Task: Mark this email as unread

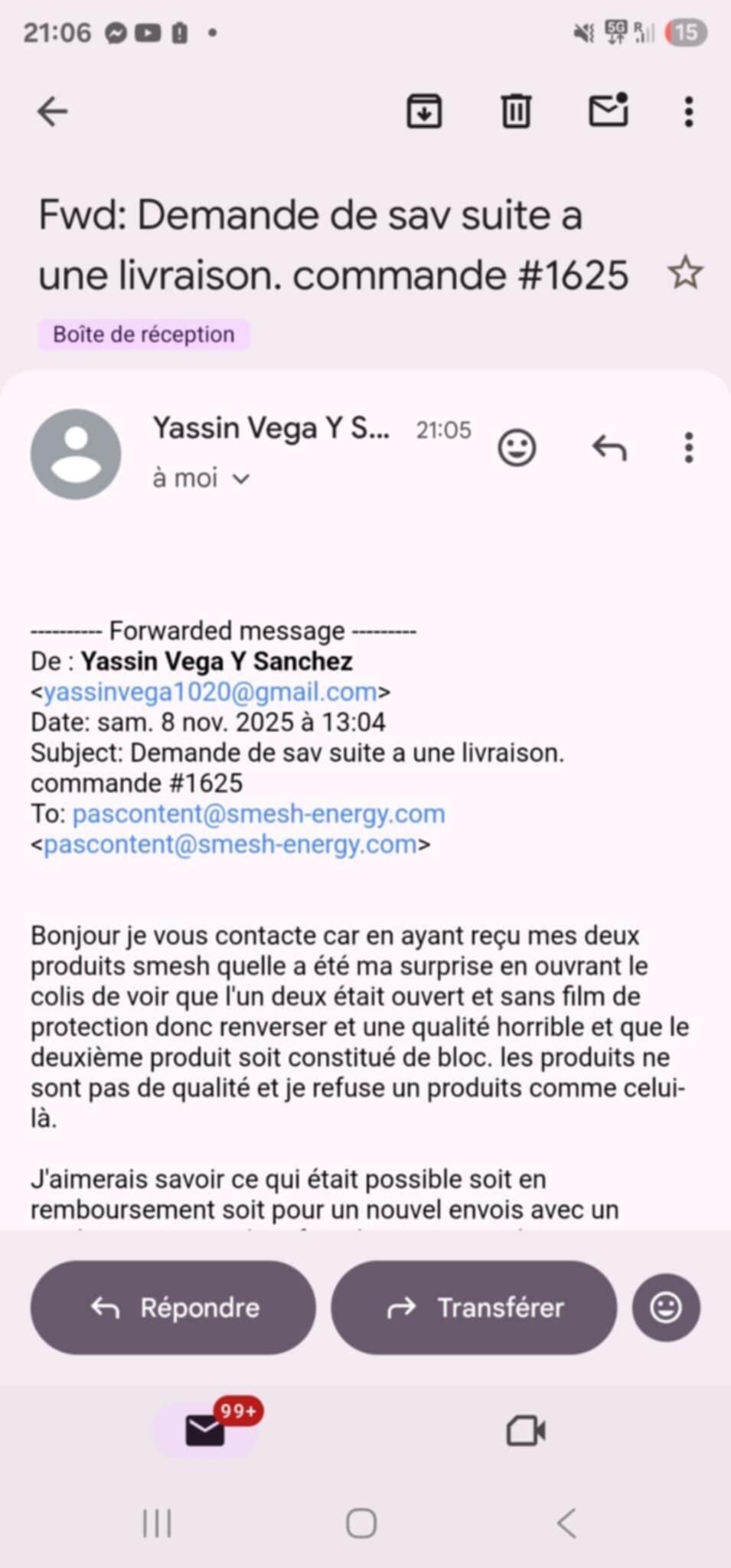Action: 609,111
